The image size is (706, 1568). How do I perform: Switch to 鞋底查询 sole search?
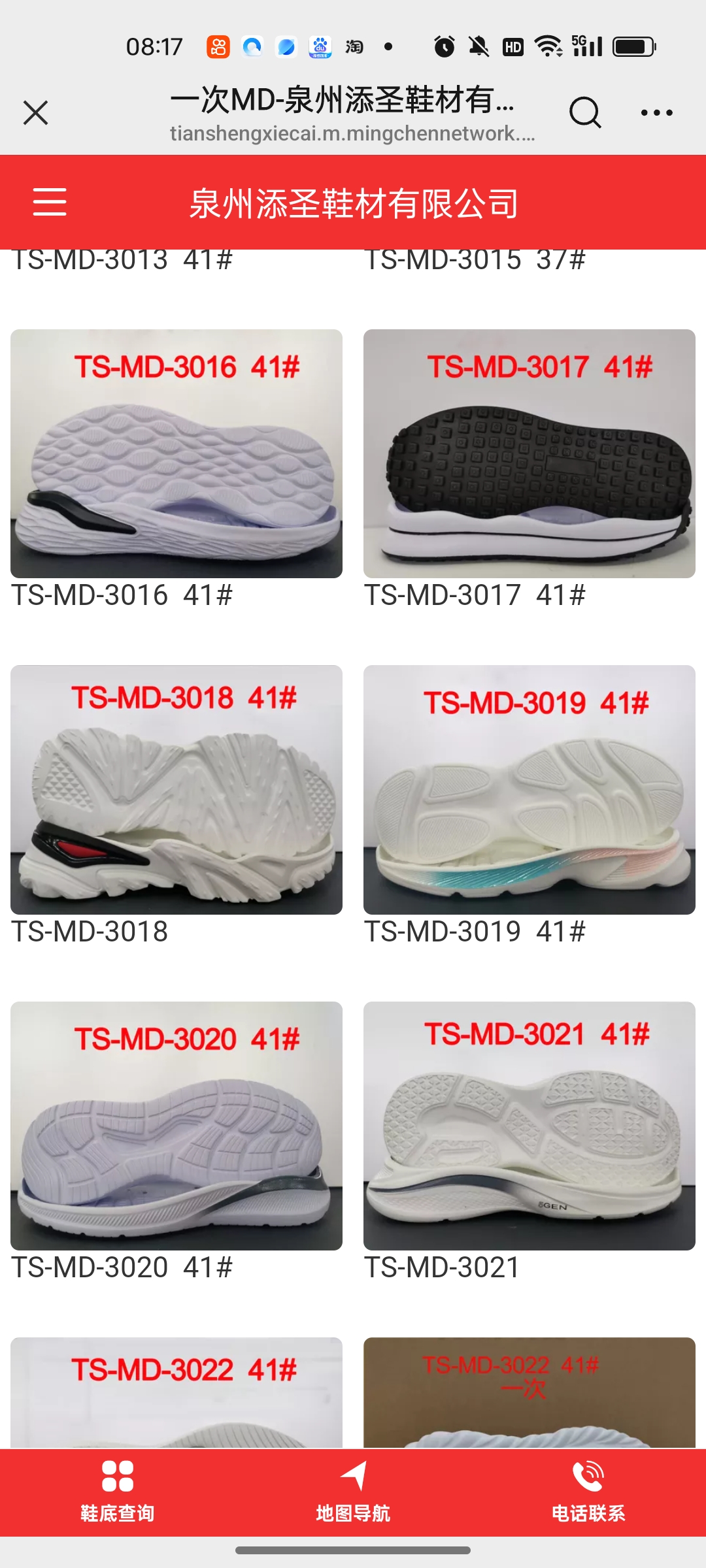[x=118, y=1492]
